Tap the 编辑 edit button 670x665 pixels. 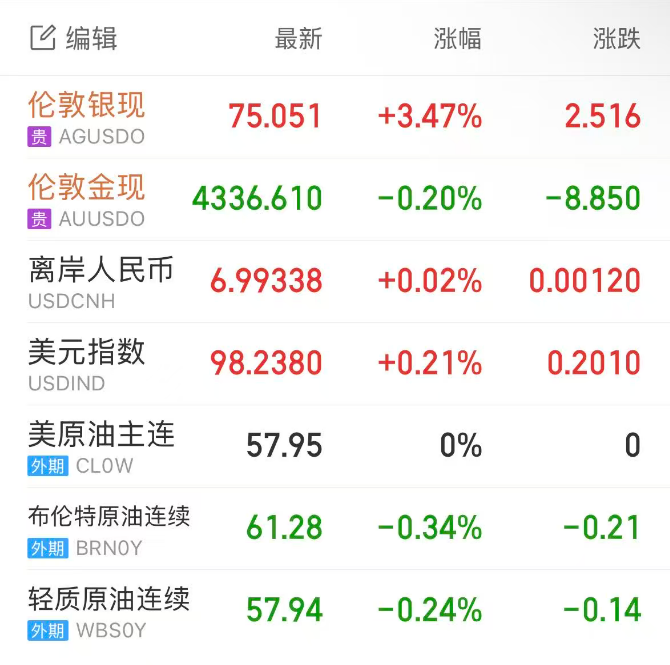tap(74, 39)
